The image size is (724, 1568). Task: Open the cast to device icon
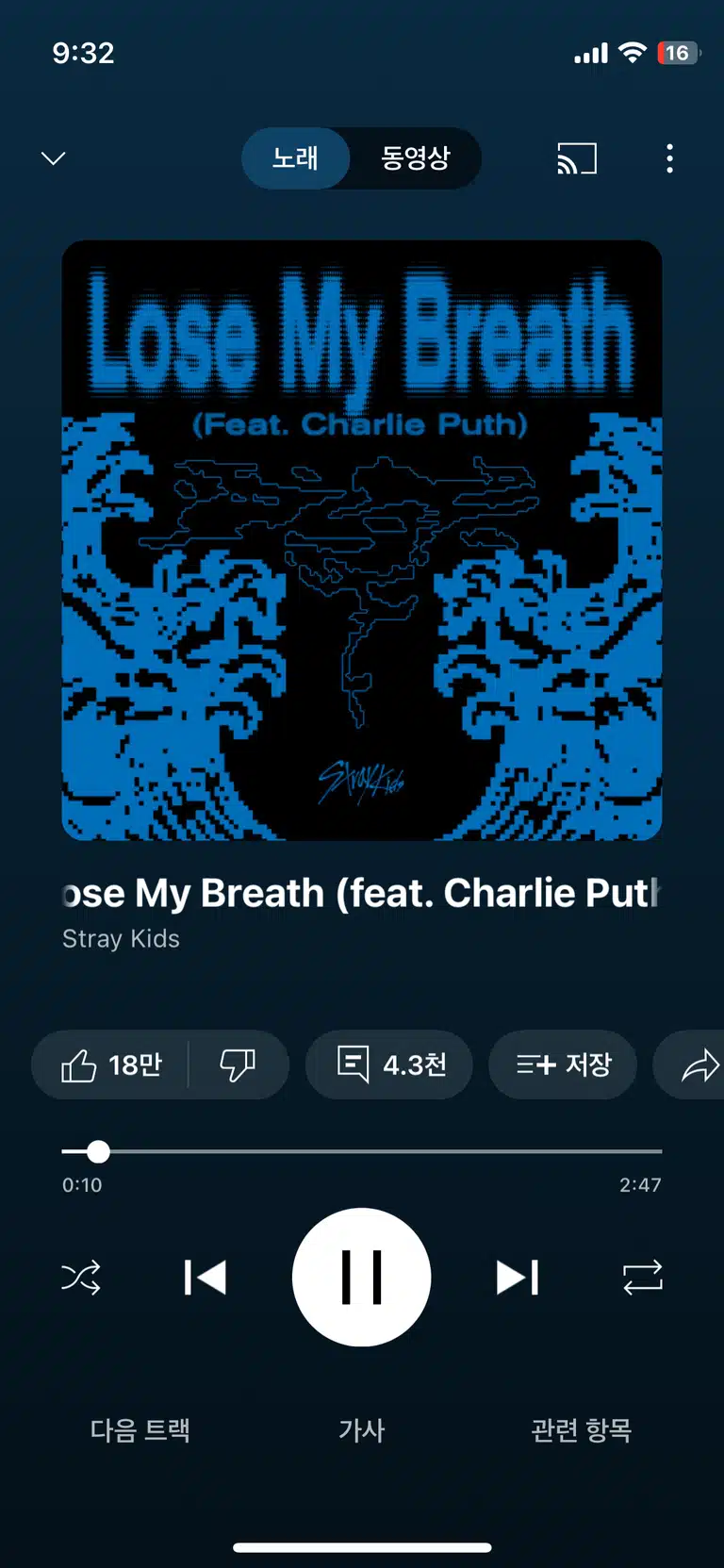577,158
